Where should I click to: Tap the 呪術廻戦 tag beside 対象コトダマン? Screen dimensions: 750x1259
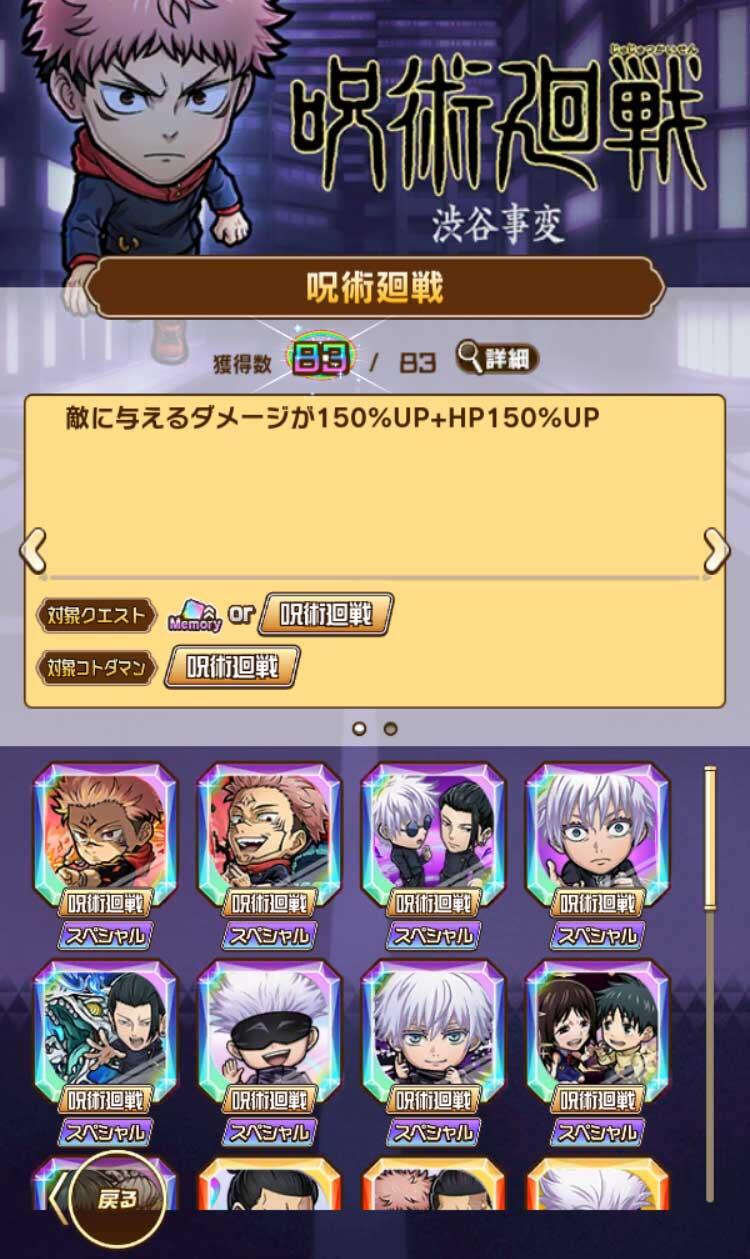(232, 667)
